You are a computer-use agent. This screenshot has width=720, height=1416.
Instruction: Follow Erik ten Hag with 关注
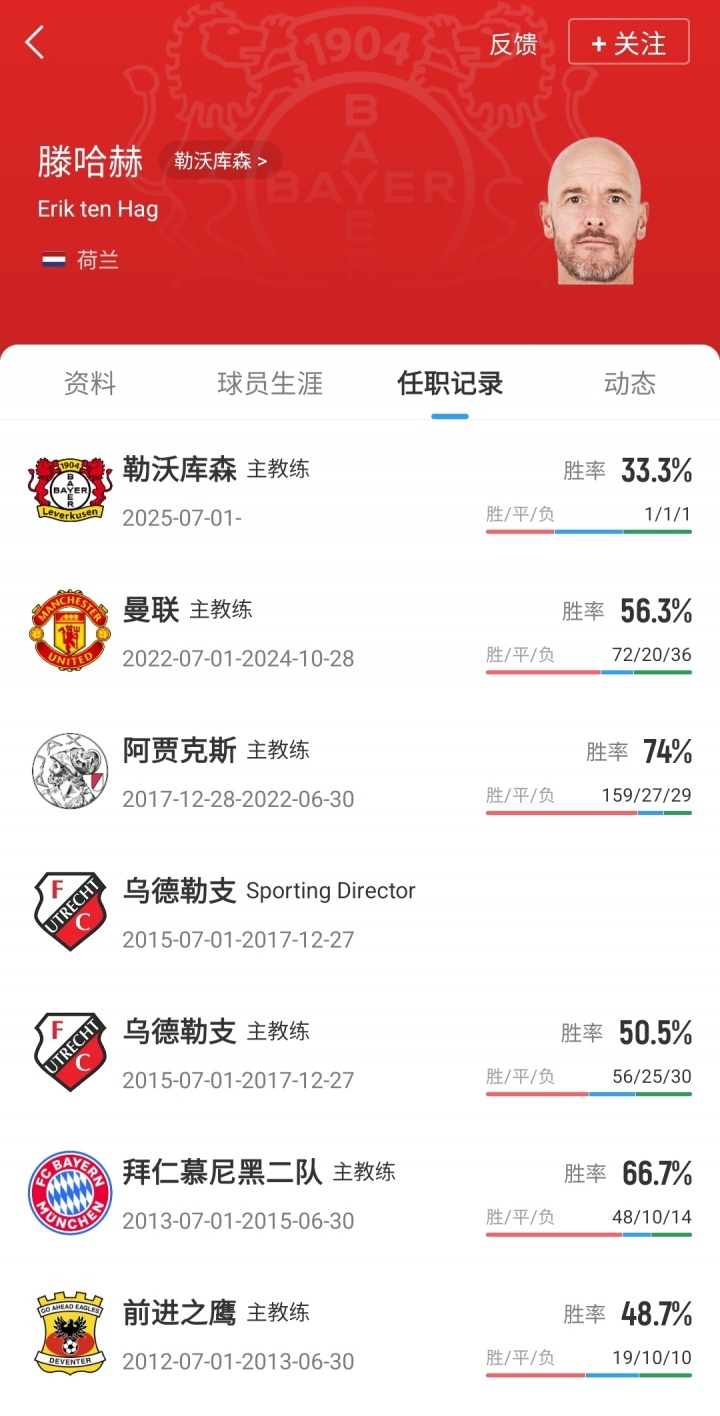click(628, 43)
